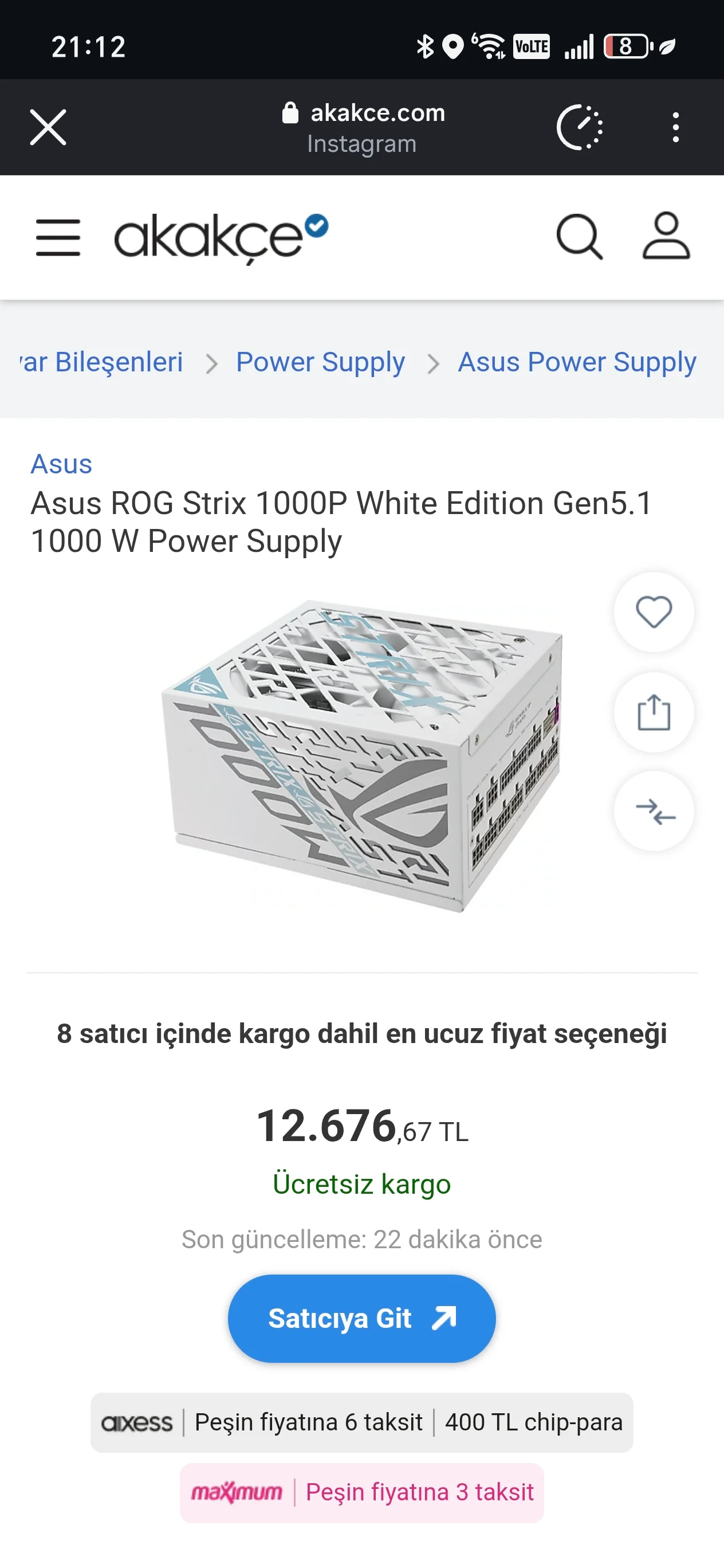The width and height of the screenshot is (724, 1568).
Task: Tap the Satıcıya Git button
Action: (361, 1319)
